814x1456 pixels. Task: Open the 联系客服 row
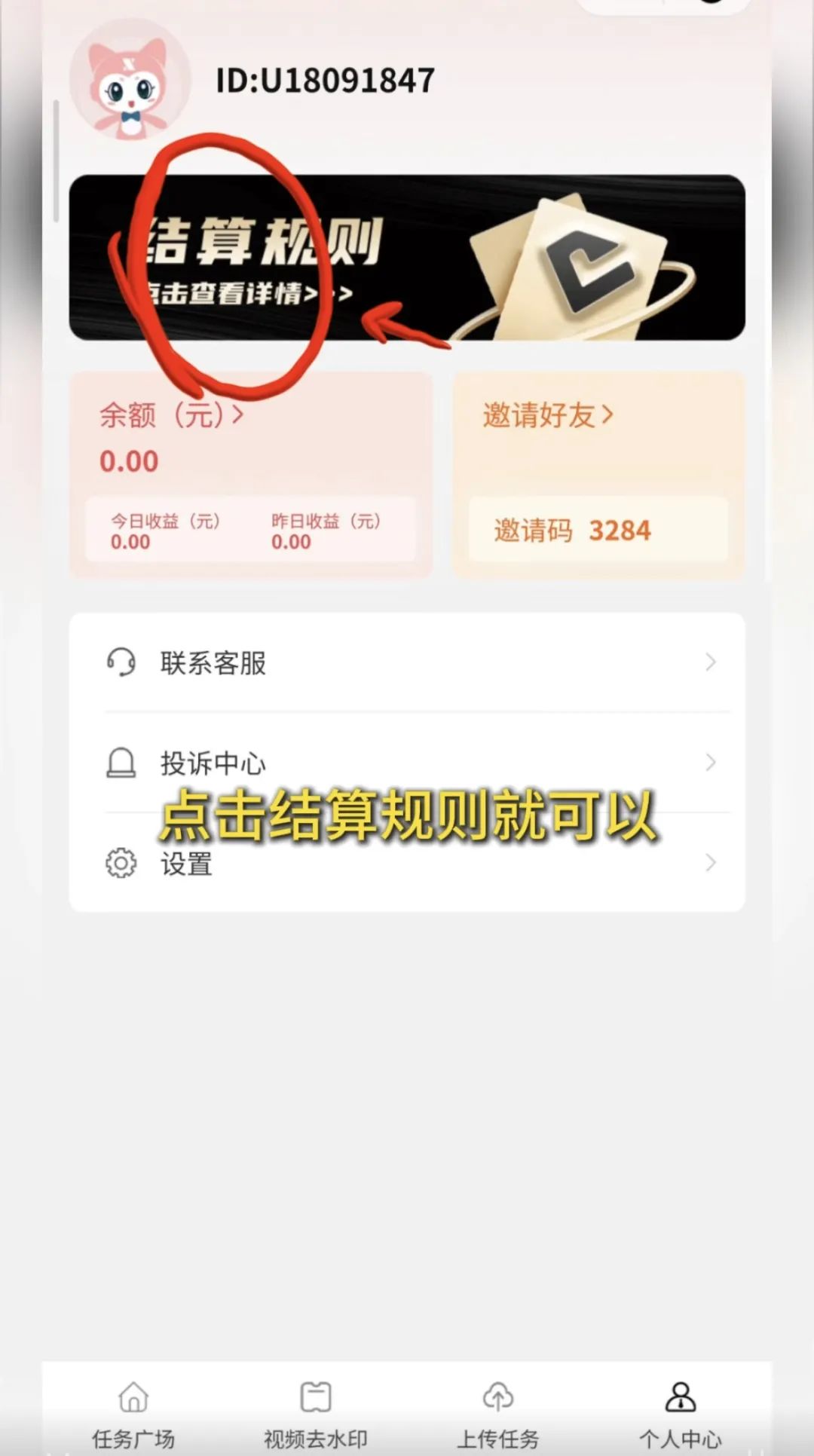click(x=407, y=662)
